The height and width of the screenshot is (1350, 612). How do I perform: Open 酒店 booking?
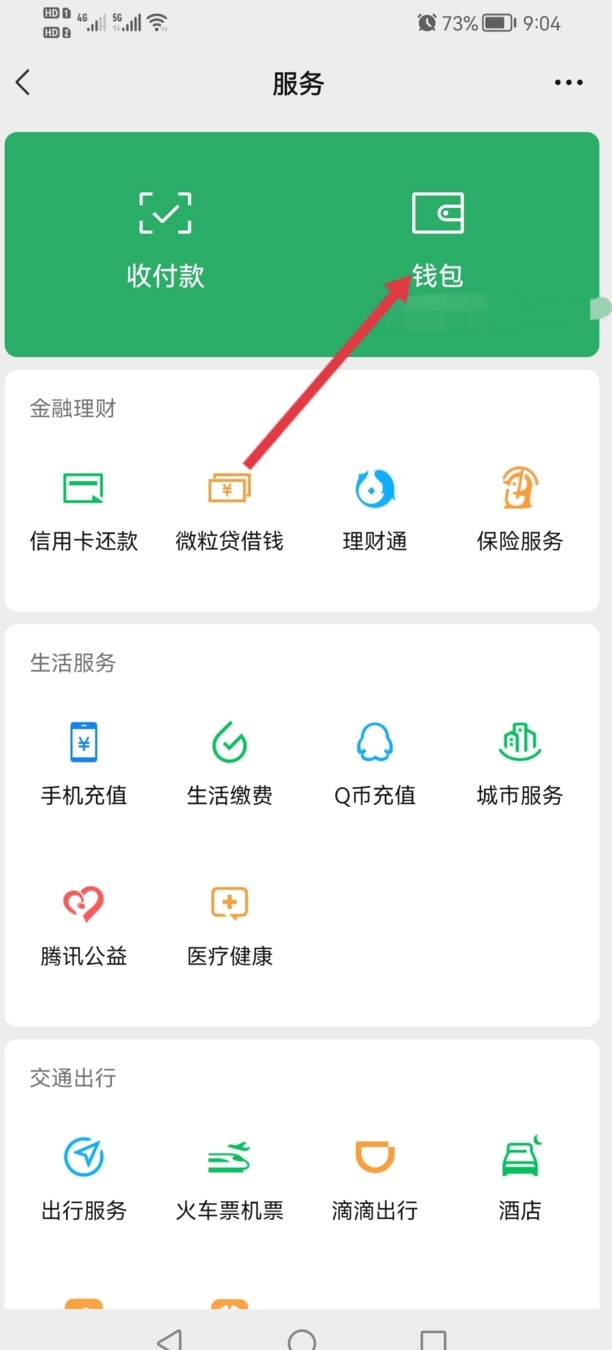click(x=520, y=1180)
